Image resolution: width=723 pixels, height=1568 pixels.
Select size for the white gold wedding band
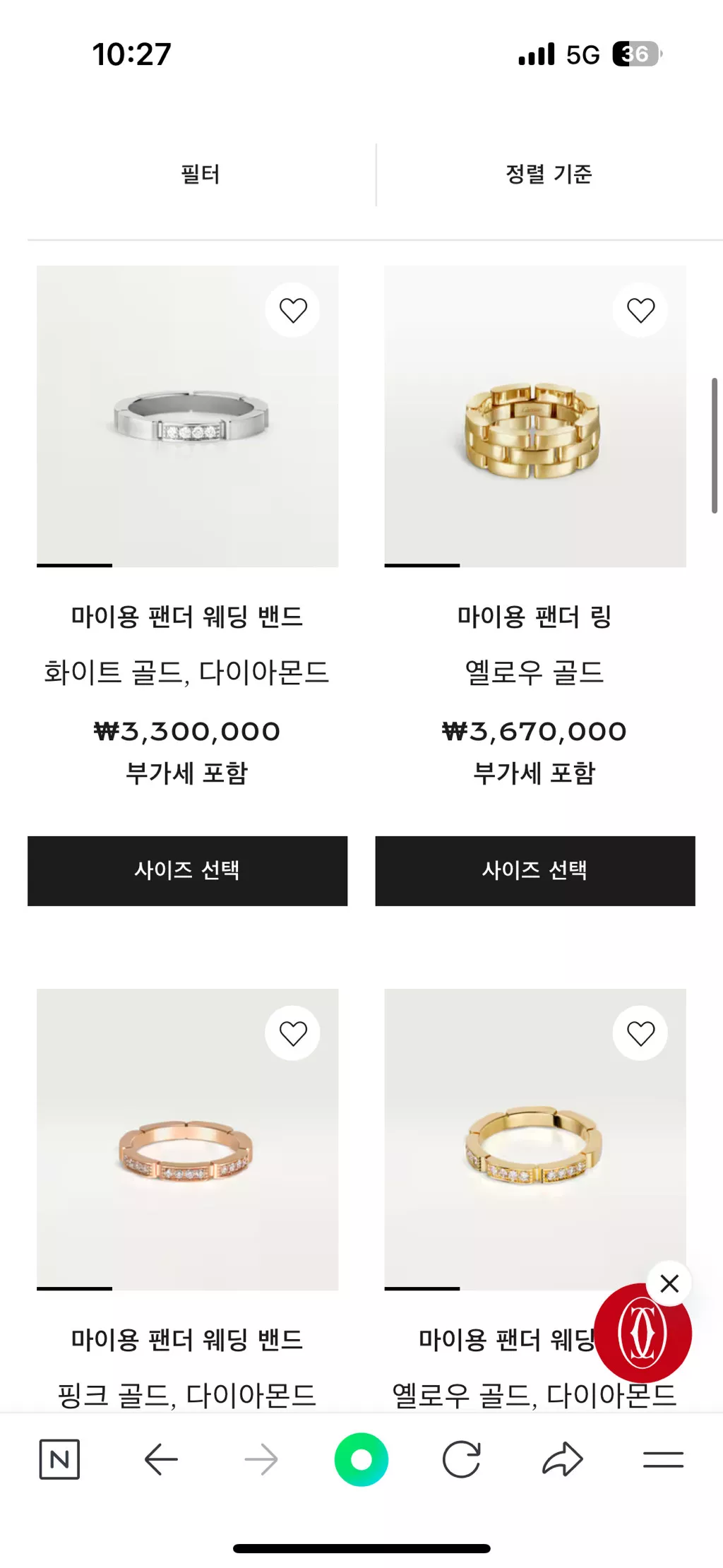pyautogui.click(x=187, y=870)
